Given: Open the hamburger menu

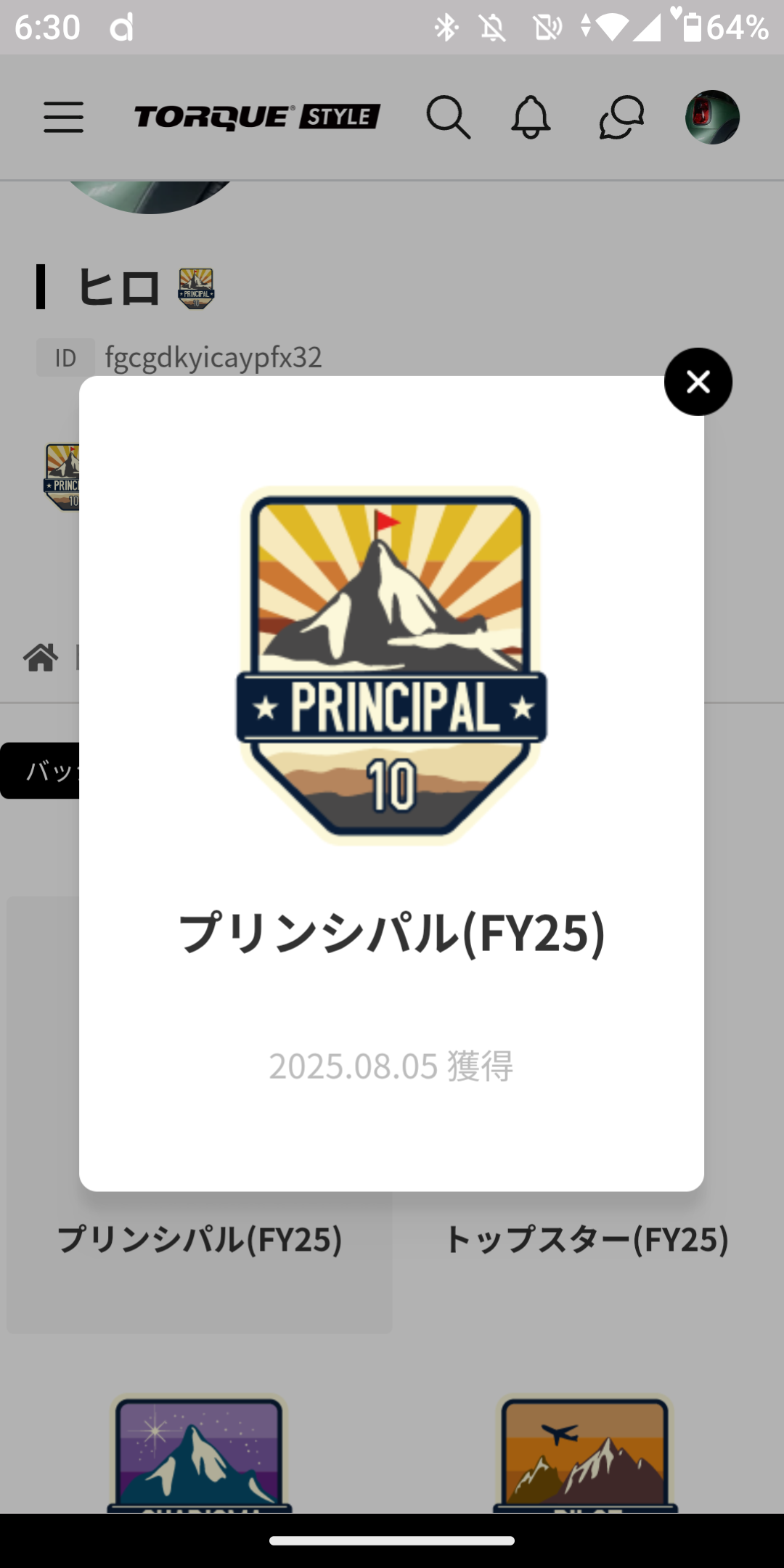Looking at the screenshot, I should point(63,117).
